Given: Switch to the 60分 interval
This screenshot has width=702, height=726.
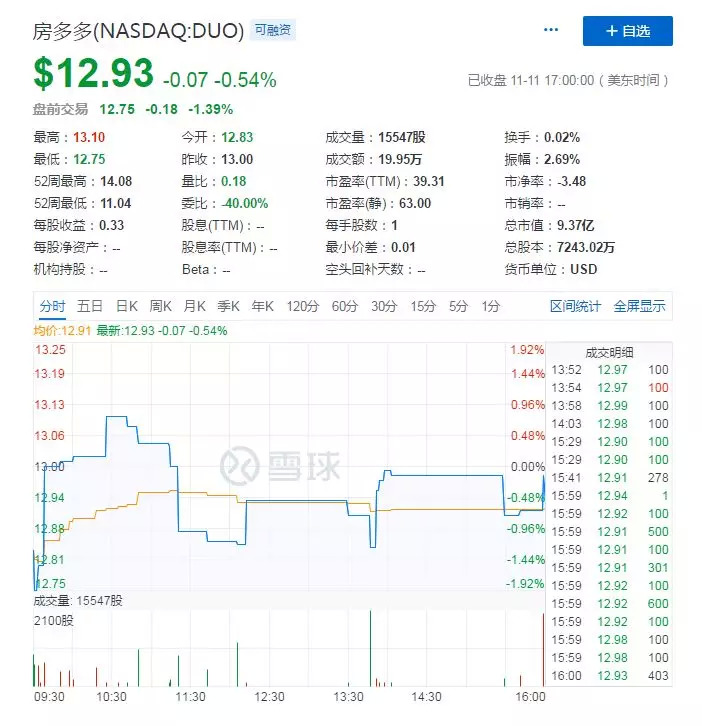Looking at the screenshot, I should coord(344,306).
